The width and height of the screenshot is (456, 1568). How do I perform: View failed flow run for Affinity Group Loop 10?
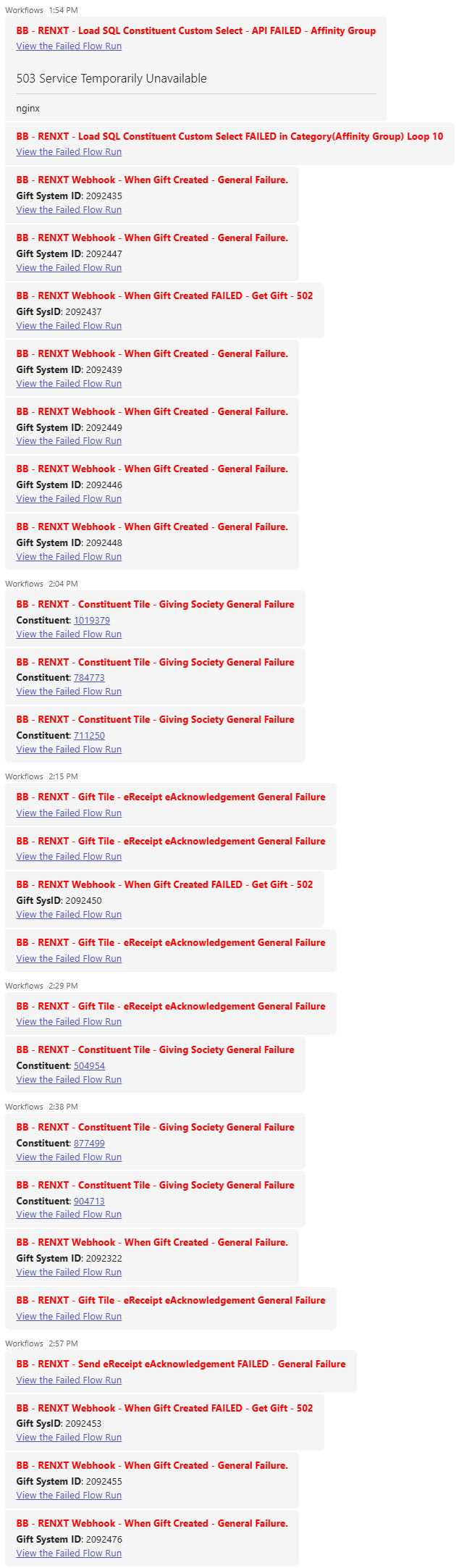69,151
